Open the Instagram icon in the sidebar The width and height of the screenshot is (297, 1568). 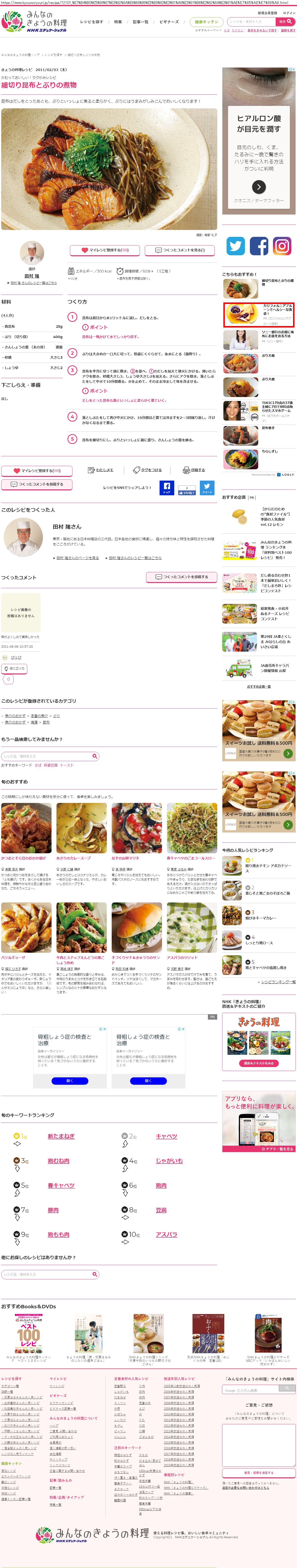pyautogui.click(x=282, y=246)
